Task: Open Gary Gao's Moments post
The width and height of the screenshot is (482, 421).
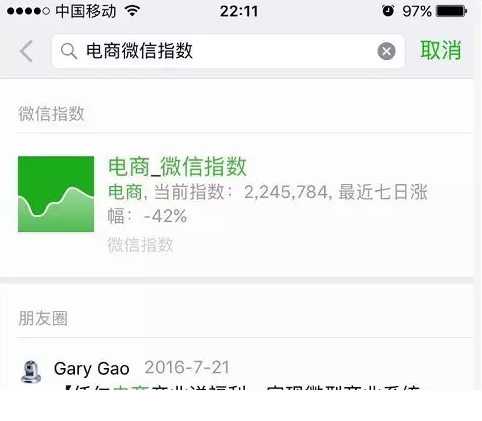Action: 237,372
